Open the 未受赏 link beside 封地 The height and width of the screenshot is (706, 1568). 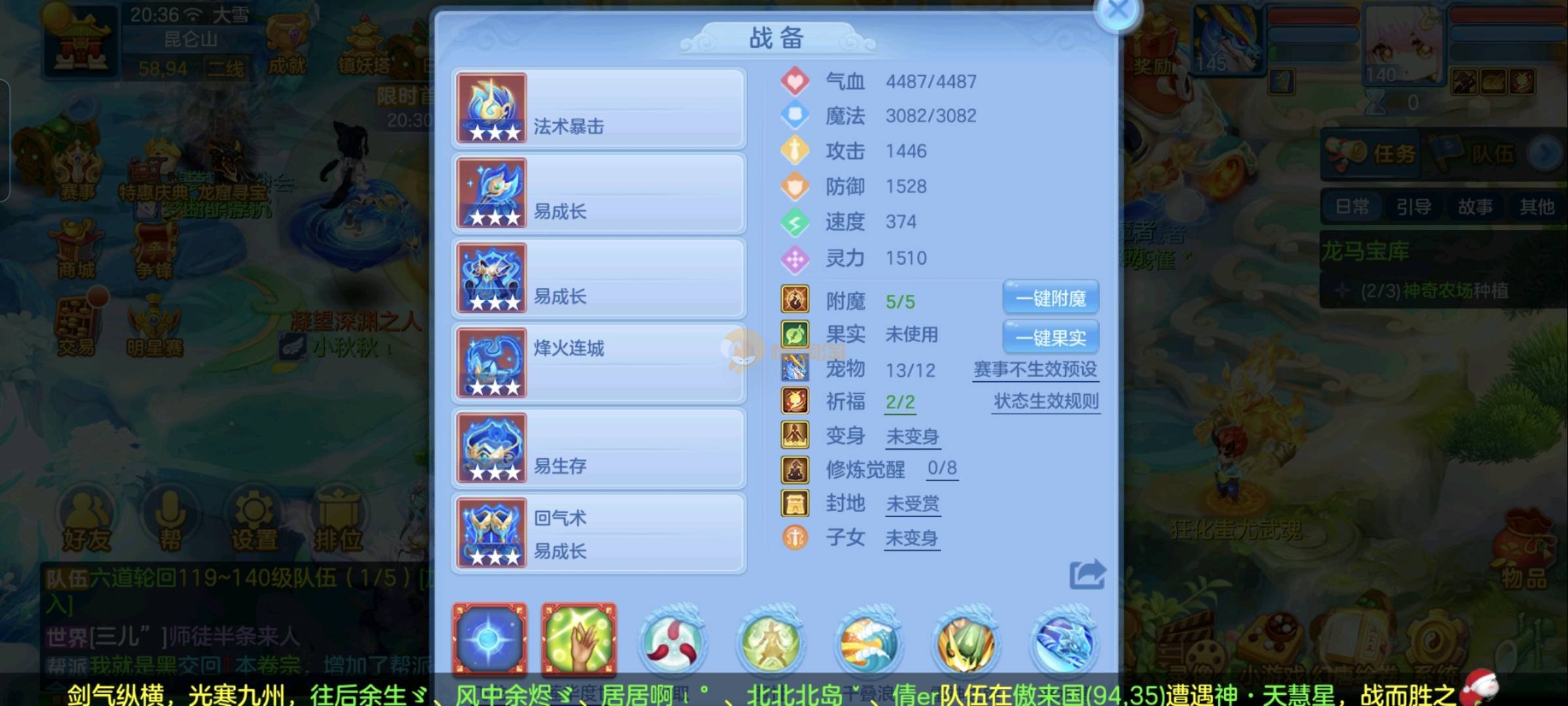tap(912, 504)
